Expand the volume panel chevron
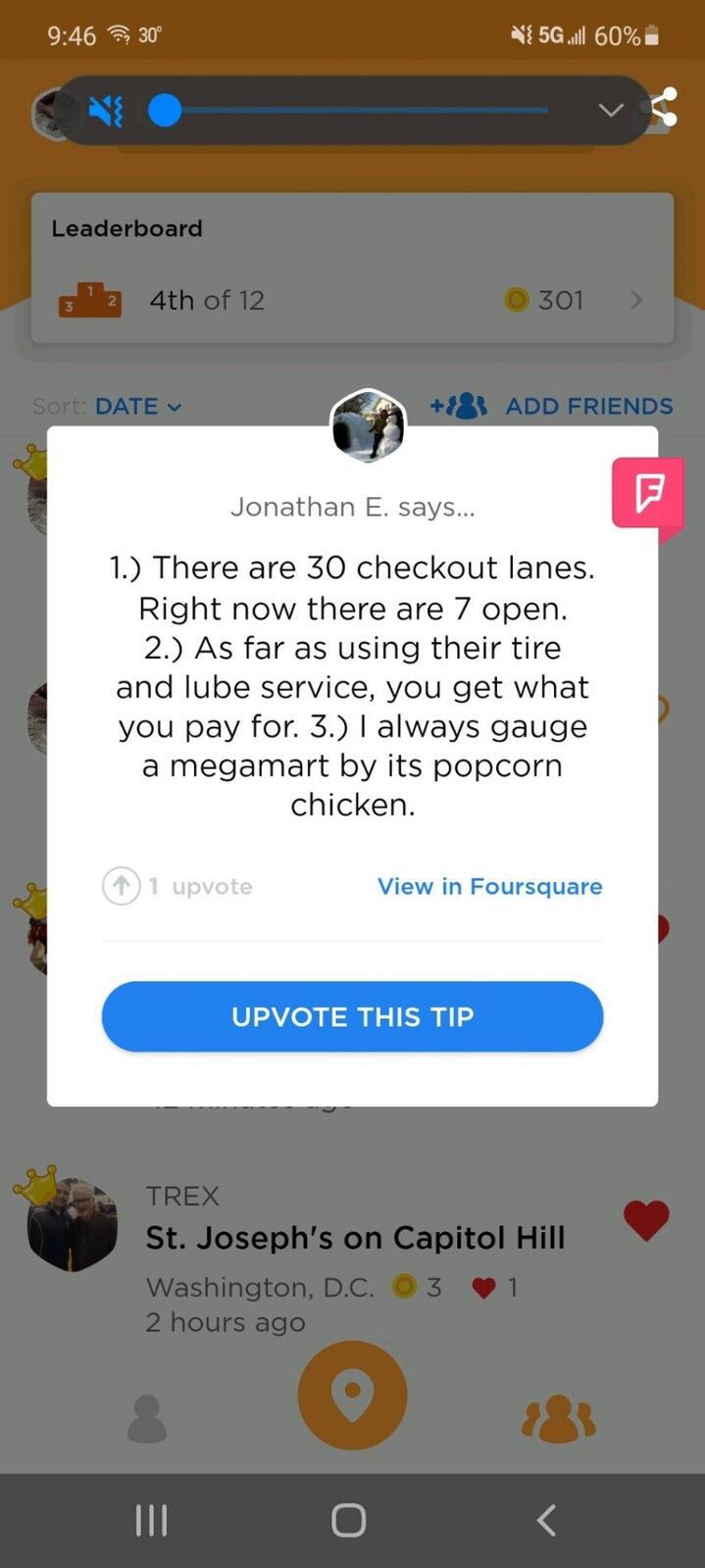The width and height of the screenshot is (705, 1568). tap(611, 110)
